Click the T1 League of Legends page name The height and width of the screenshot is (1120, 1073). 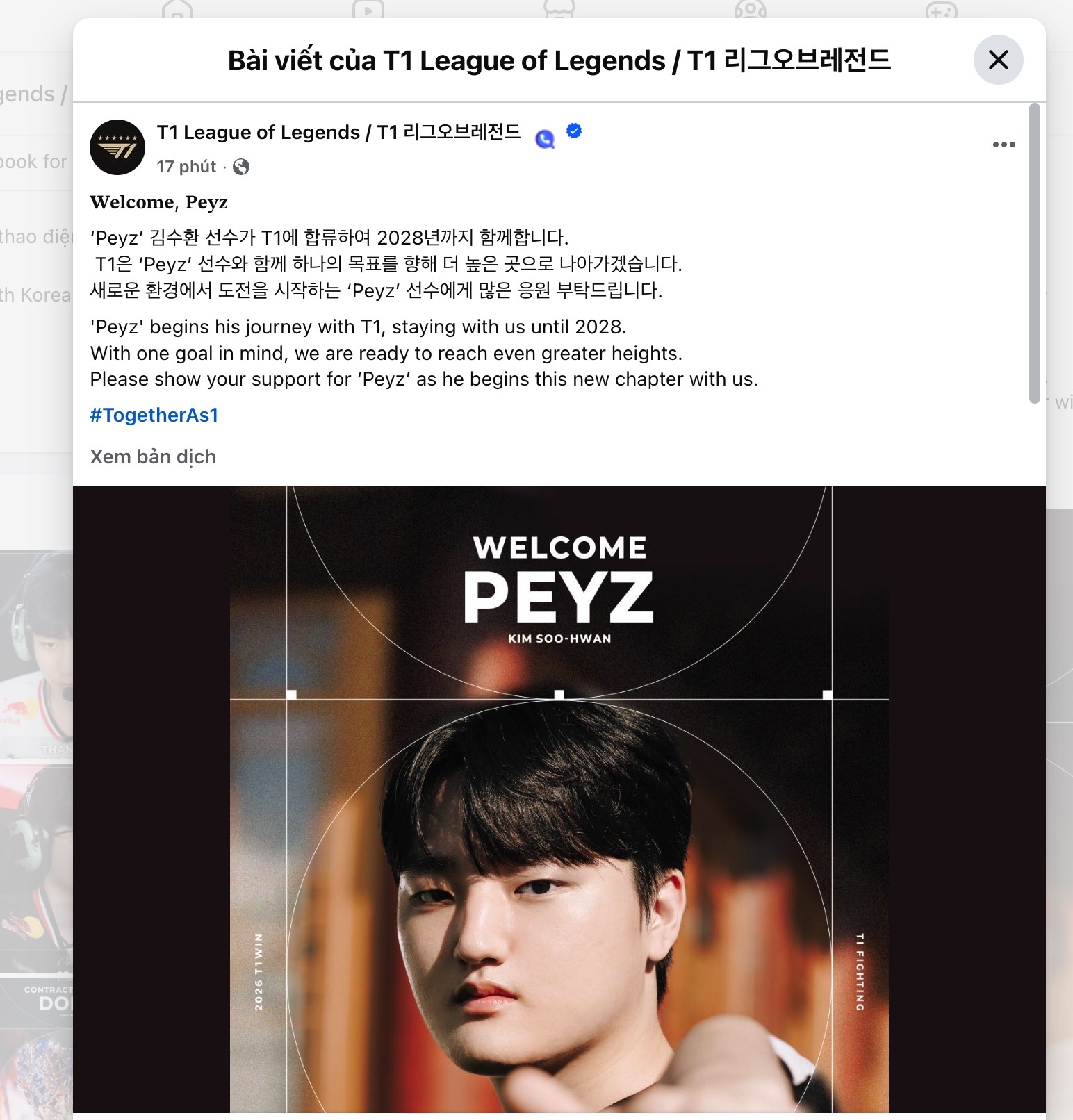[338, 131]
